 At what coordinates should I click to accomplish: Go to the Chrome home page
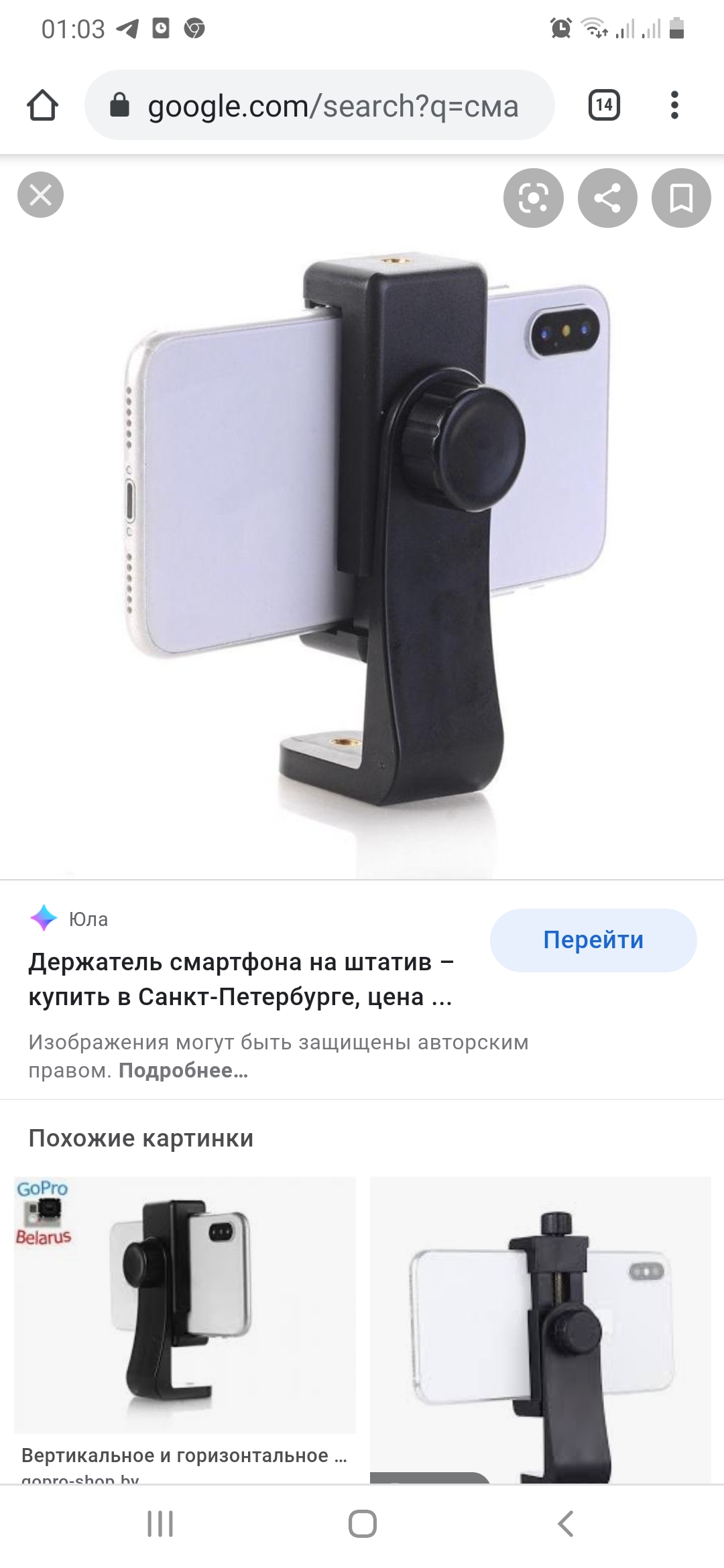point(42,105)
